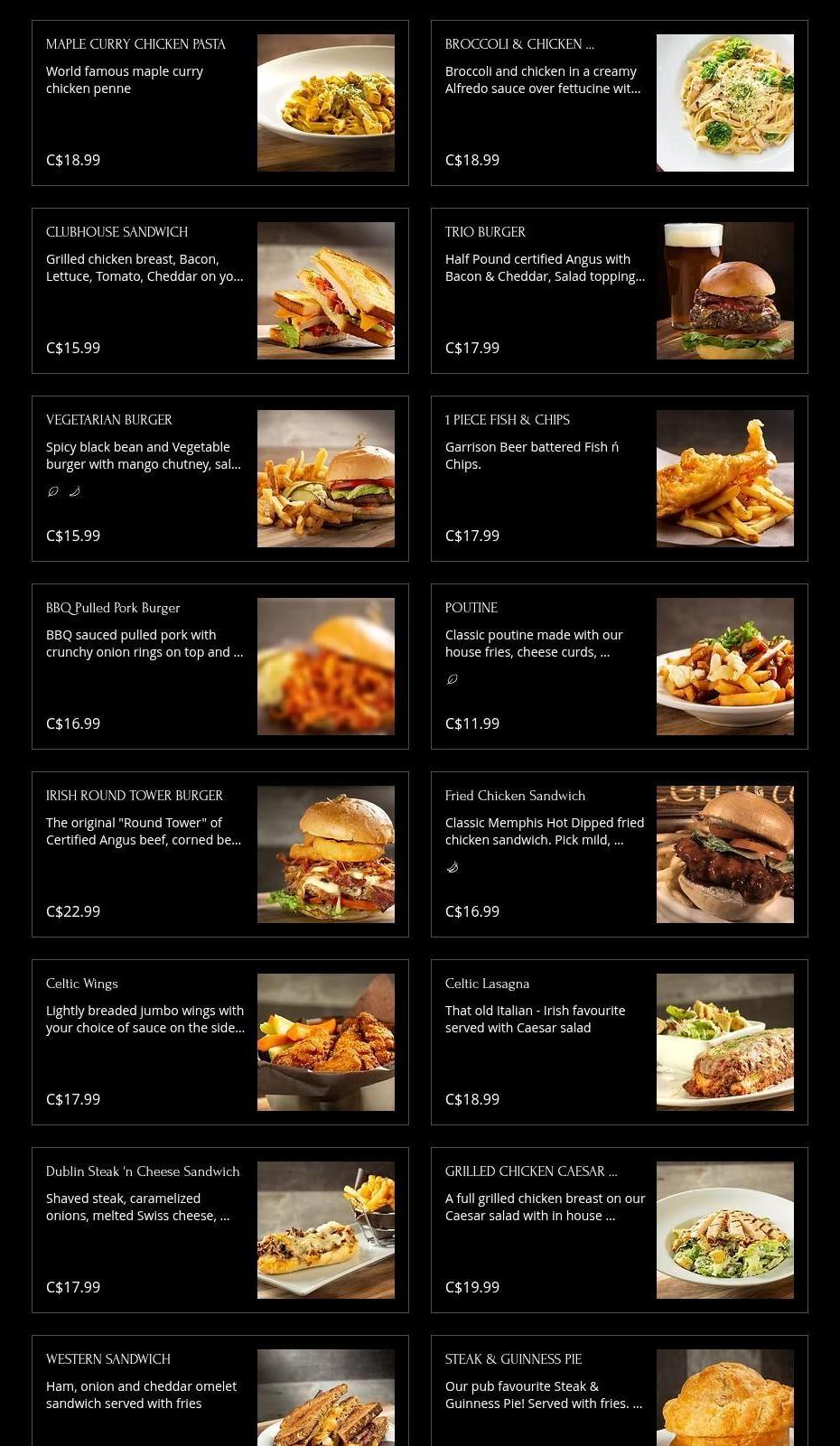Open the Fried Chicken Sandwich card
Viewport: 840px width, 1446px height.
pyautogui.click(x=619, y=854)
